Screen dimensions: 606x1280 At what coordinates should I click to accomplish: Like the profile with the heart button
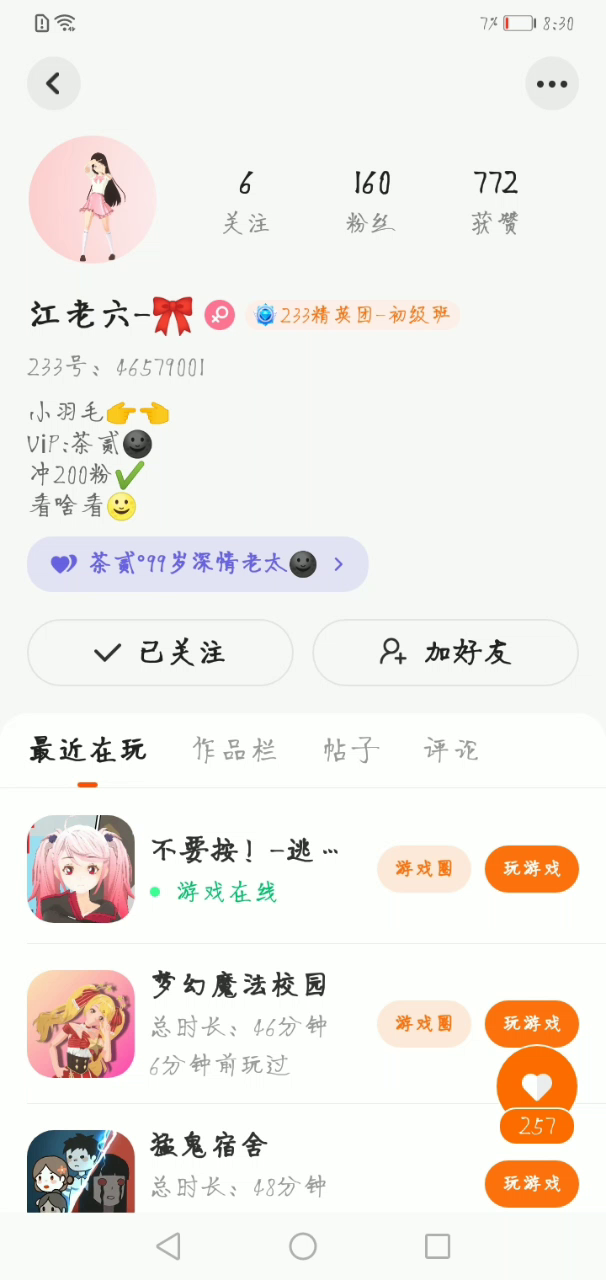click(x=537, y=1086)
